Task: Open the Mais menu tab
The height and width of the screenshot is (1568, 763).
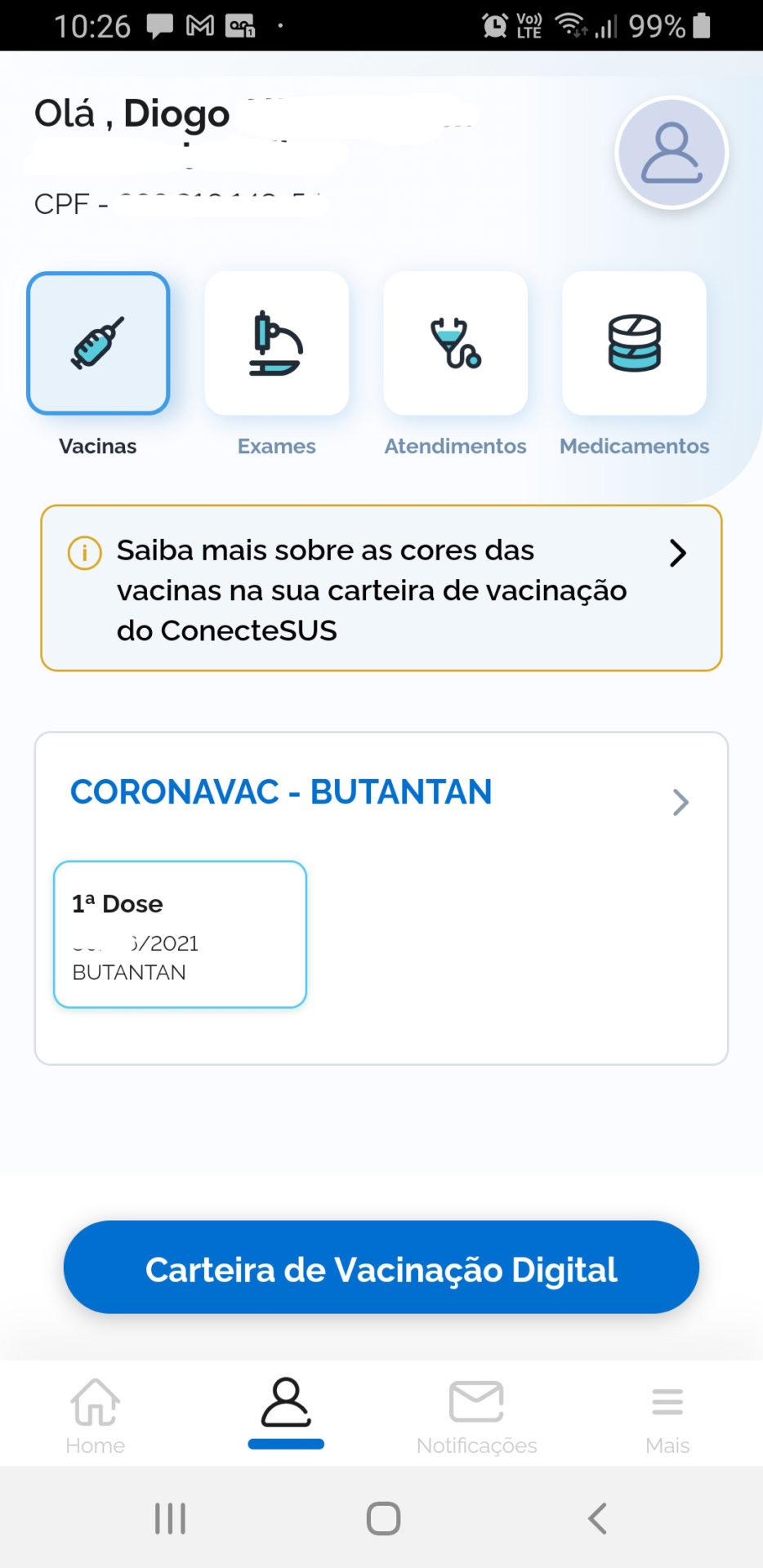Action: click(x=667, y=1414)
